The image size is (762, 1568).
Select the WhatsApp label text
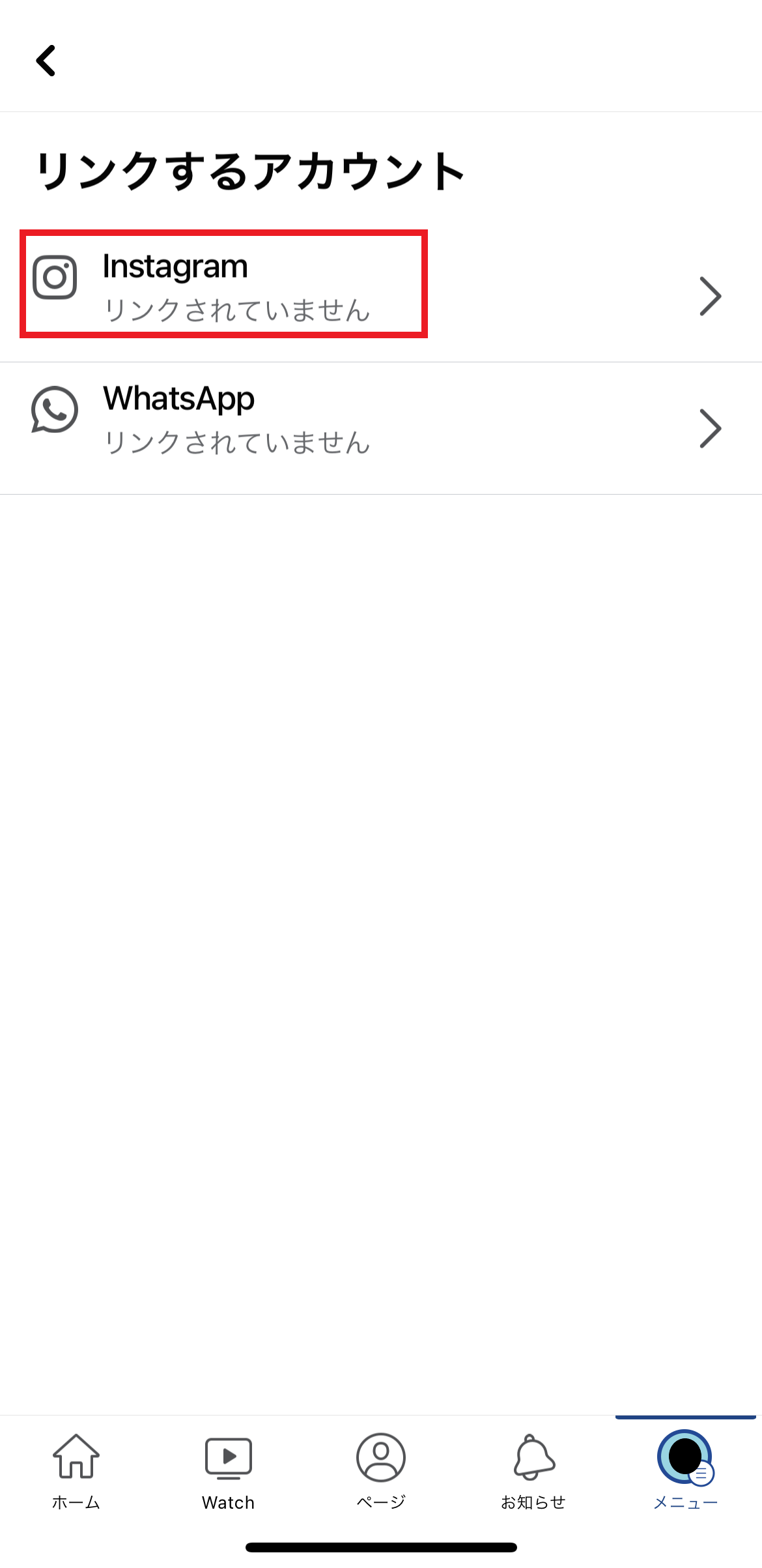[180, 399]
